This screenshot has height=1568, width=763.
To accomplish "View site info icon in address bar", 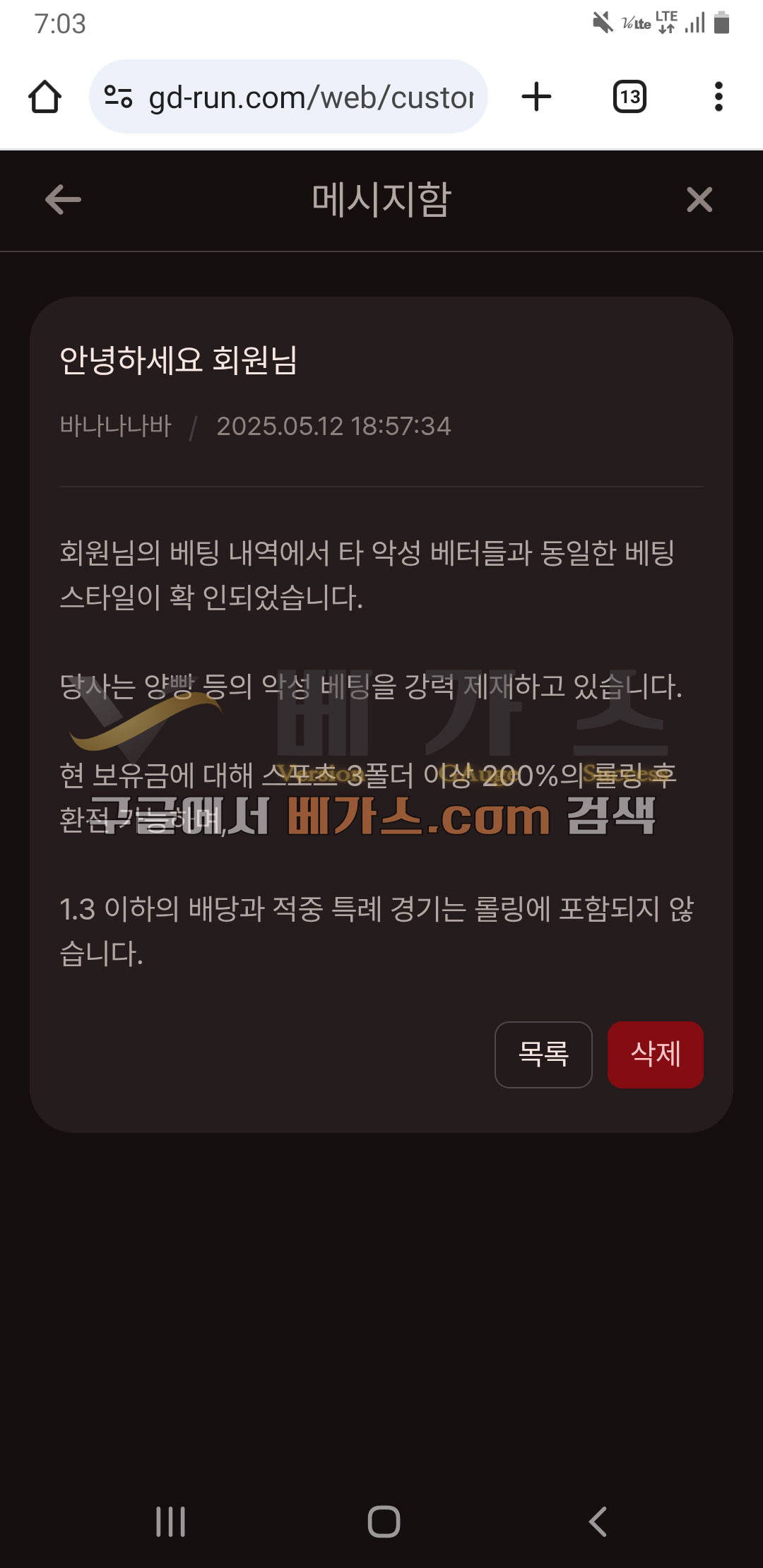I will pyautogui.click(x=118, y=97).
